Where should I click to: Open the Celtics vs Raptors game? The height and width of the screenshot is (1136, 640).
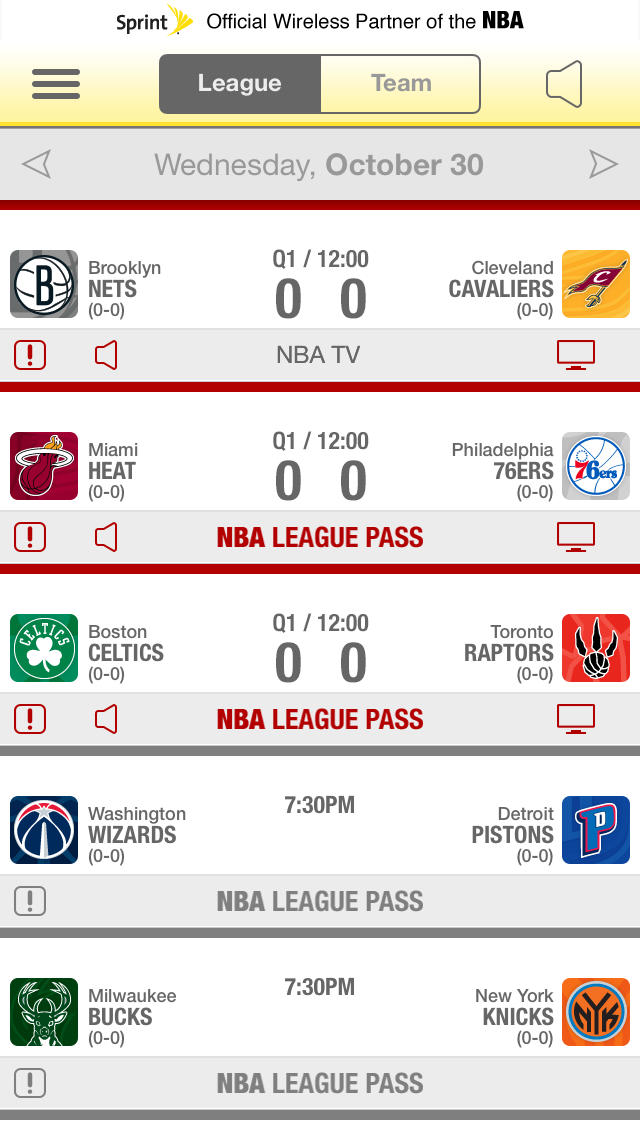pos(320,649)
